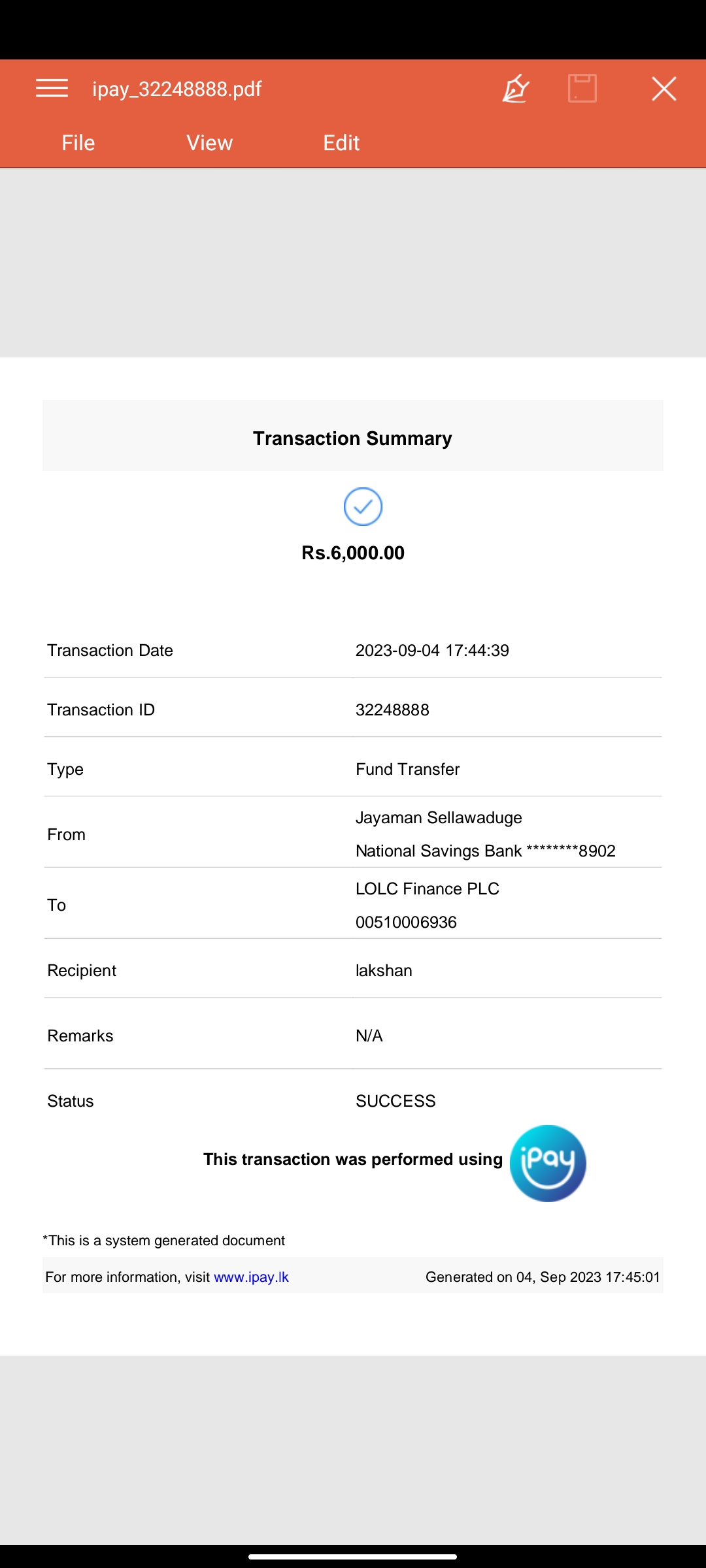Select the Edit menu
706x1568 pixels.
(341, 142)
